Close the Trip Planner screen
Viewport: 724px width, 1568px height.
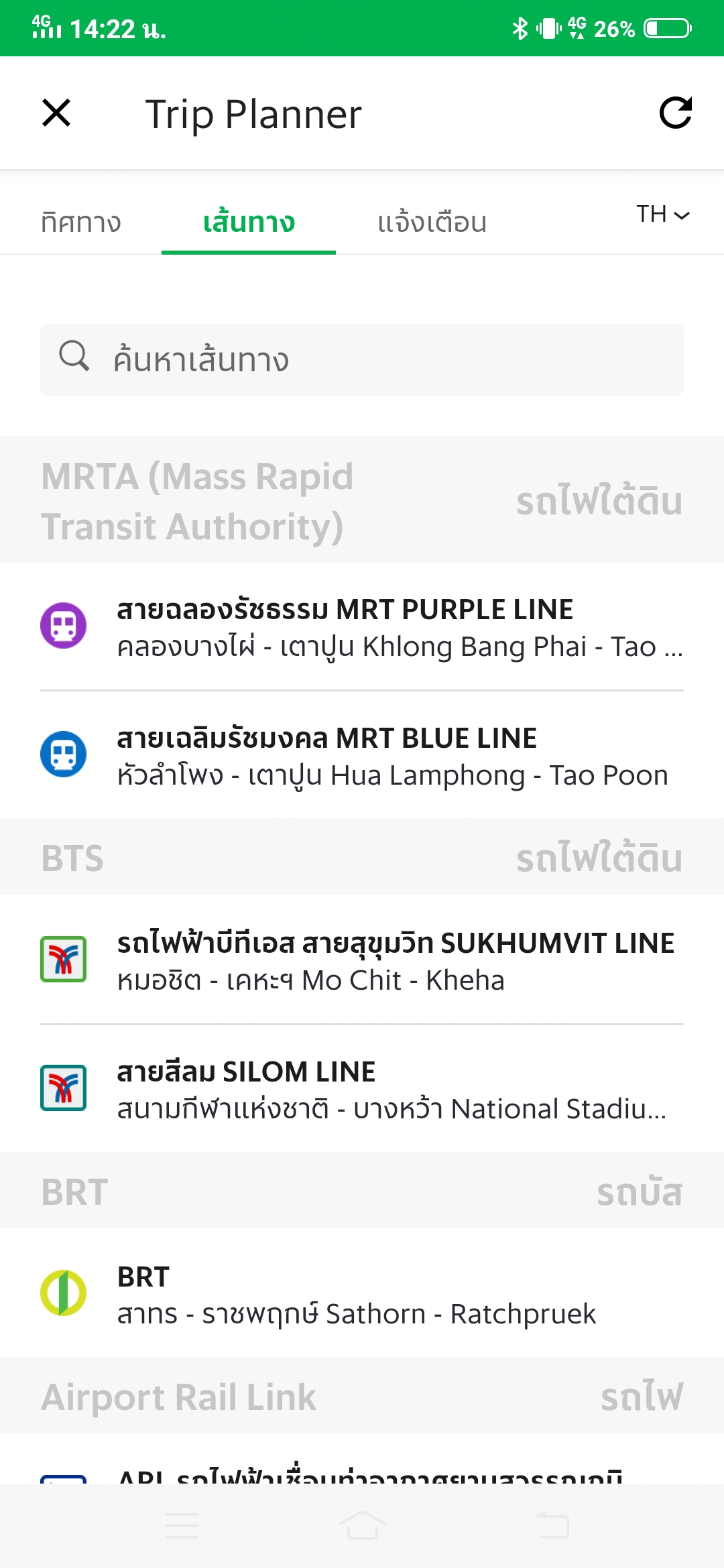56,113
